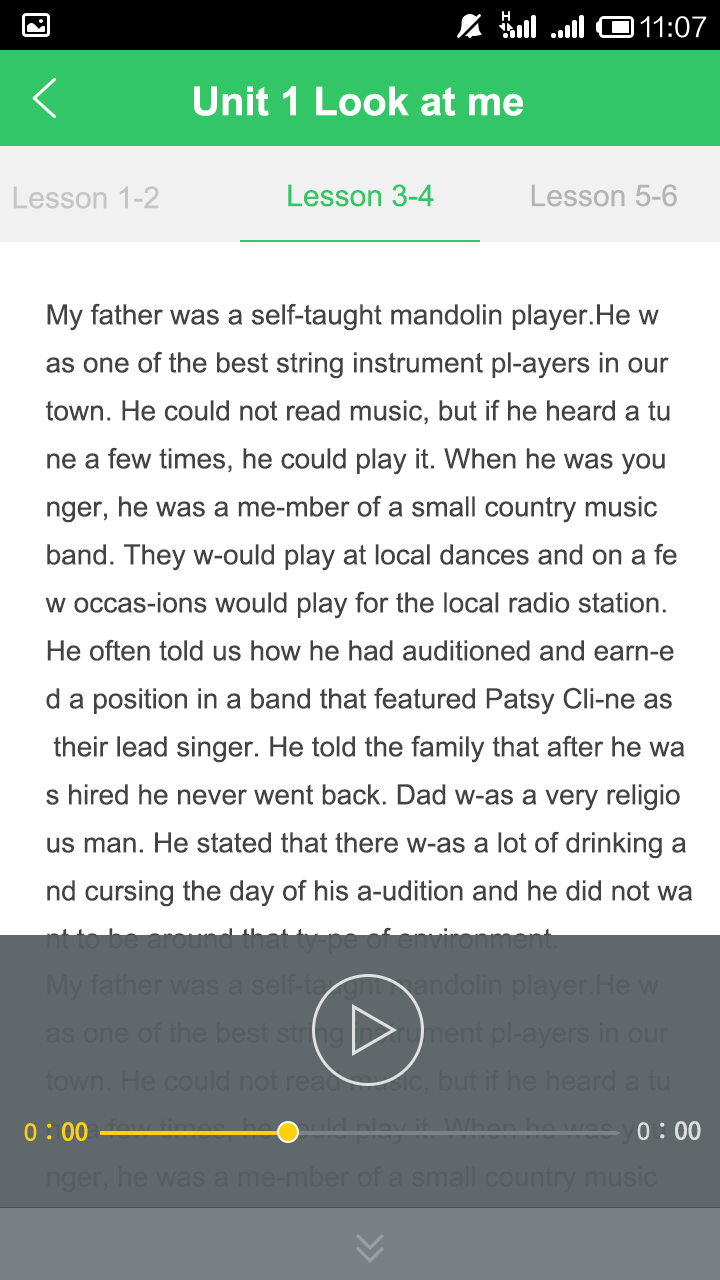This screenshot has height=1280, width=720.
Task: Play the lesson audio
Action: pyautogui.click(x=368, y=1029)
